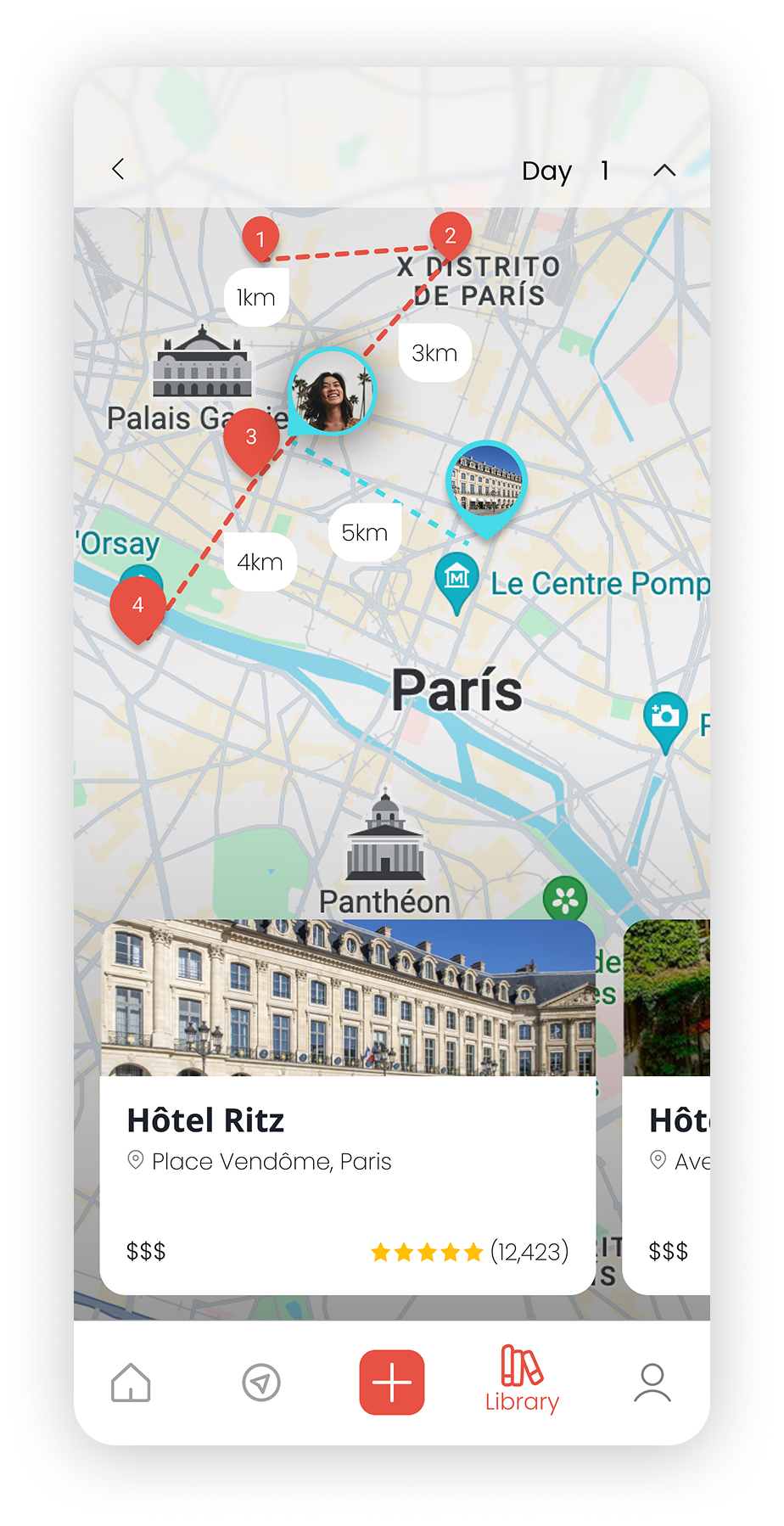
Task: Open the profile tab
Action: tap(652, 1383)
